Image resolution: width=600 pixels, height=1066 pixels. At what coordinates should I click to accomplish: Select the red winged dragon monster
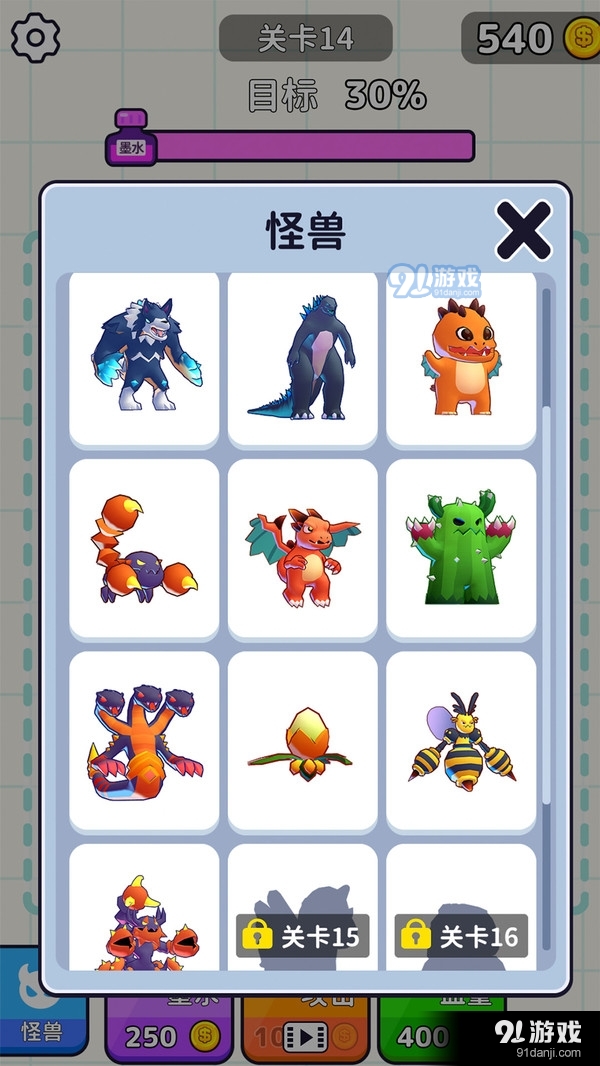tap(302, 548)
